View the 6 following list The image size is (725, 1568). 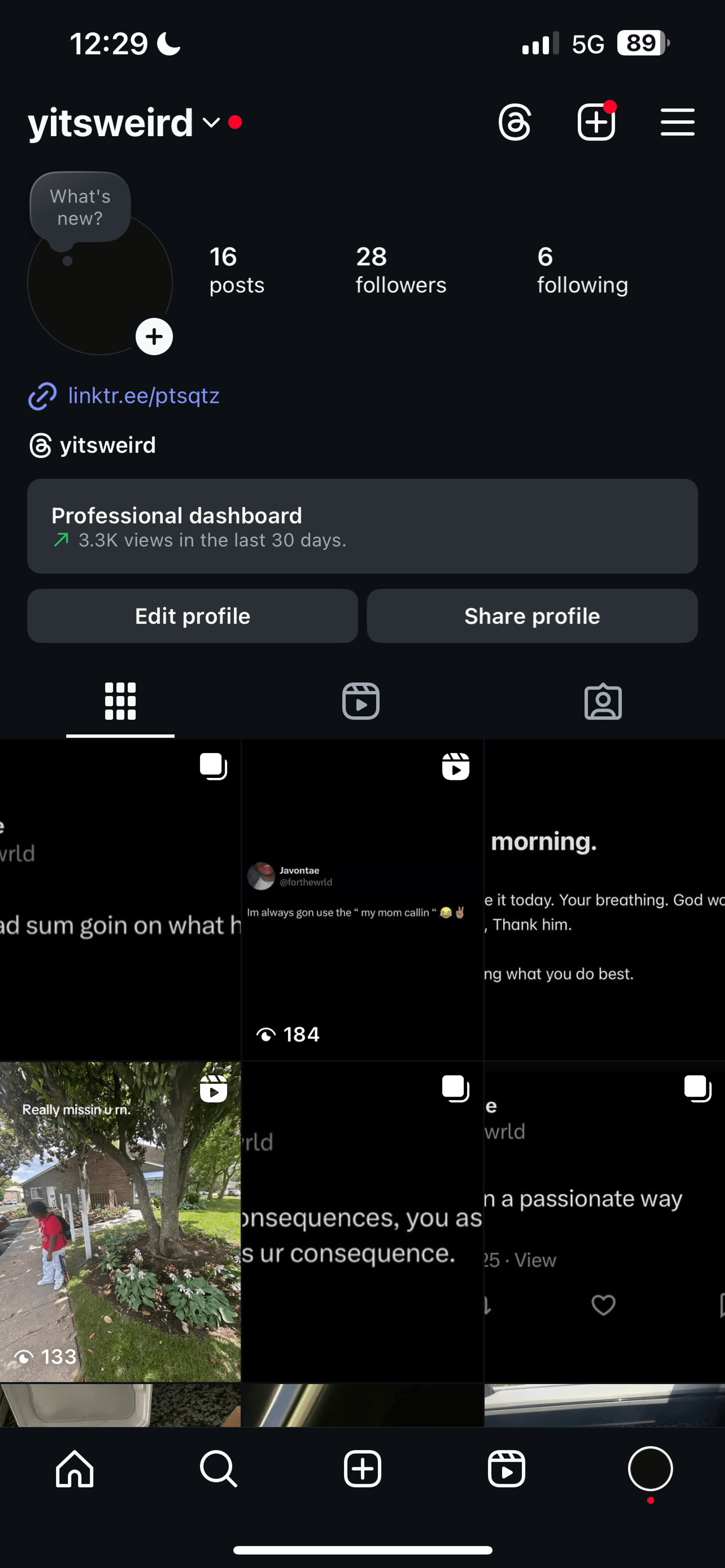pyautogui.click(x=582, y=270)
